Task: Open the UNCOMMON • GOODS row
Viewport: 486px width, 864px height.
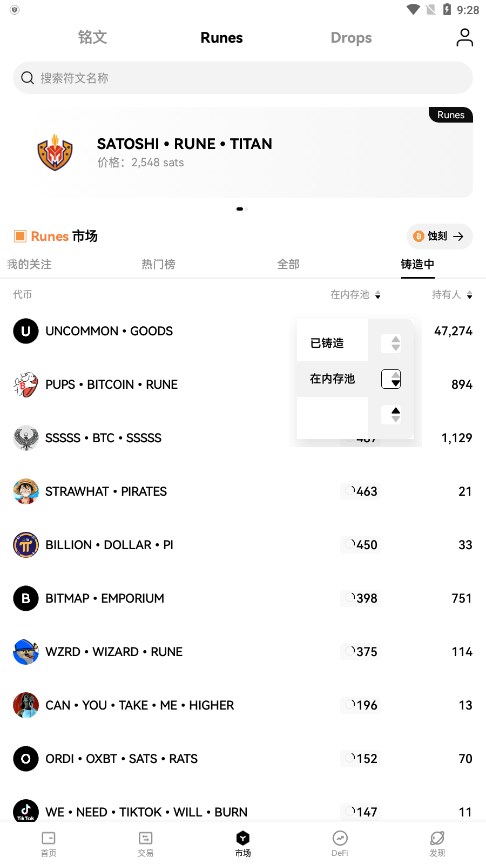Action: click(243, 331)
